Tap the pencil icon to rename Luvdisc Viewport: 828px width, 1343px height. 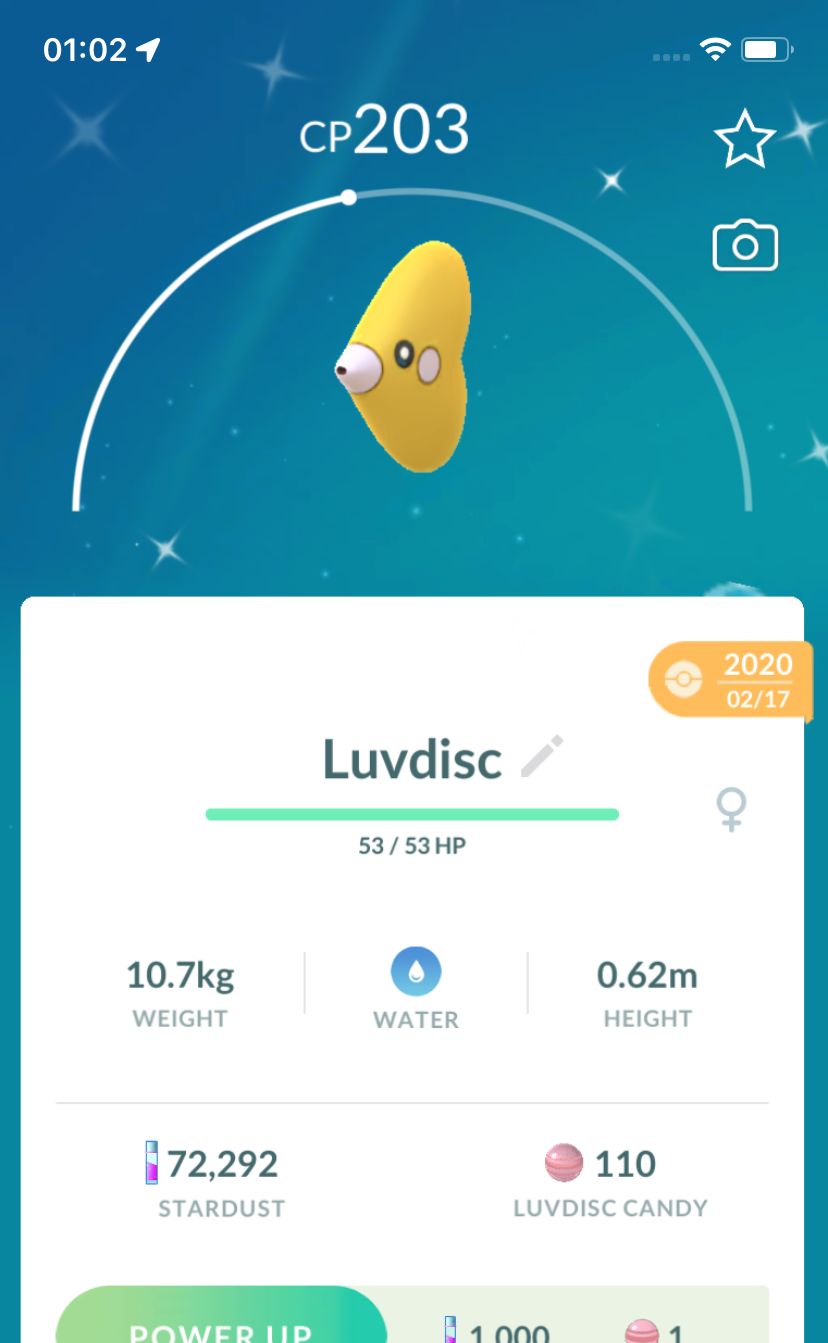tap(541, 759)
